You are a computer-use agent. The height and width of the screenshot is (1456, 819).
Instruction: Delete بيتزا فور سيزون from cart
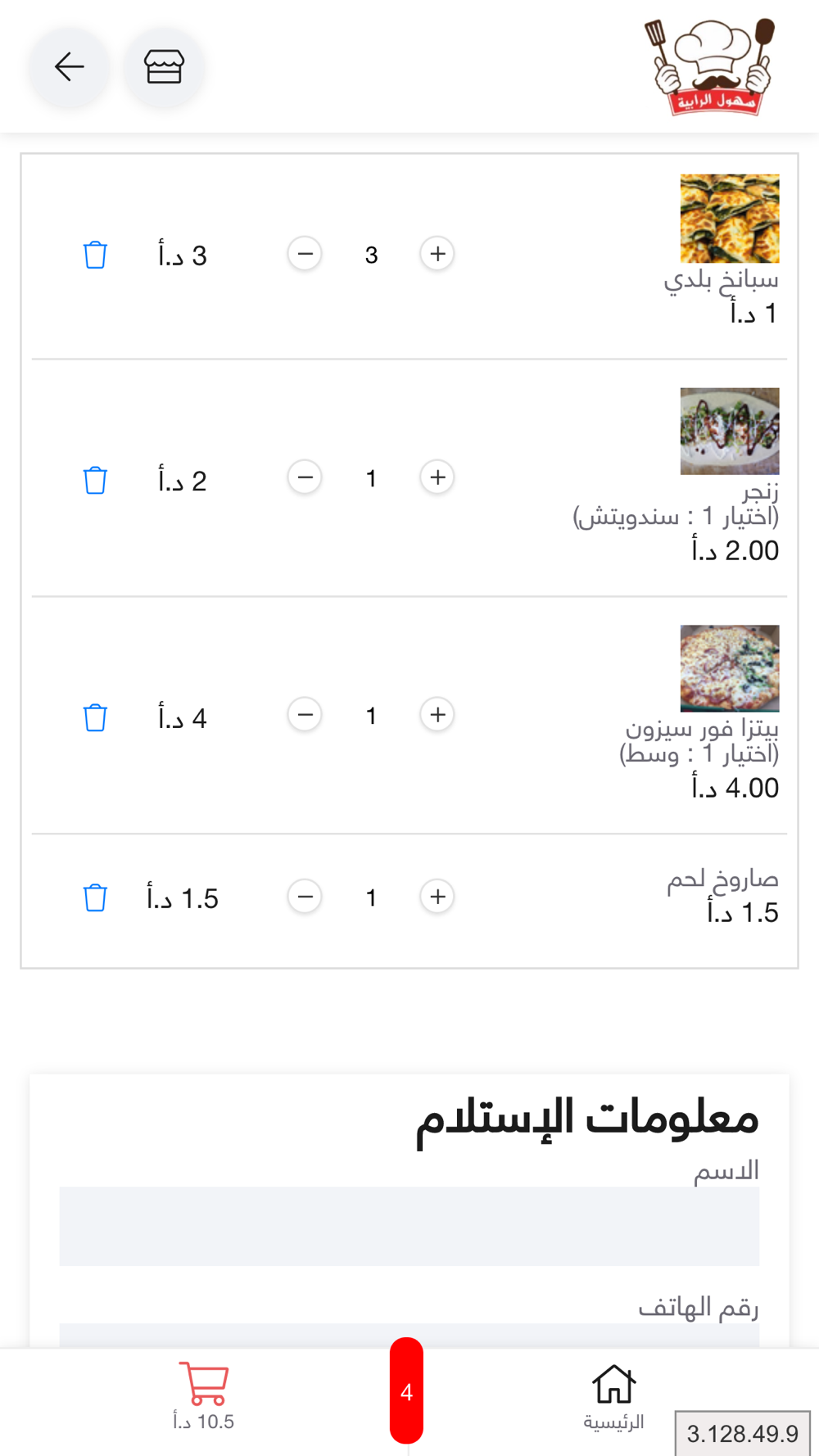pos(95,717)
